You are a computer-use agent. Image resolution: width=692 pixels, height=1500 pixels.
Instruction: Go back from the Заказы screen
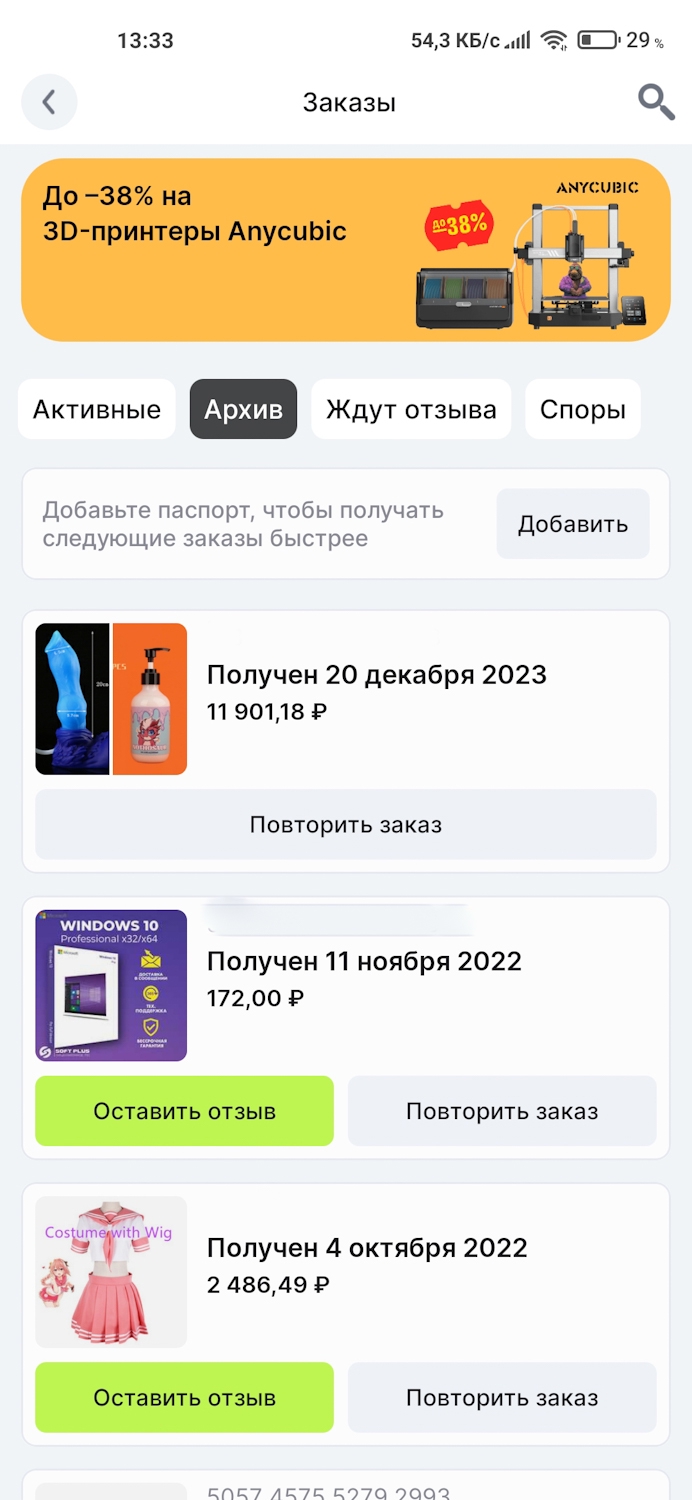coord(49,102)
